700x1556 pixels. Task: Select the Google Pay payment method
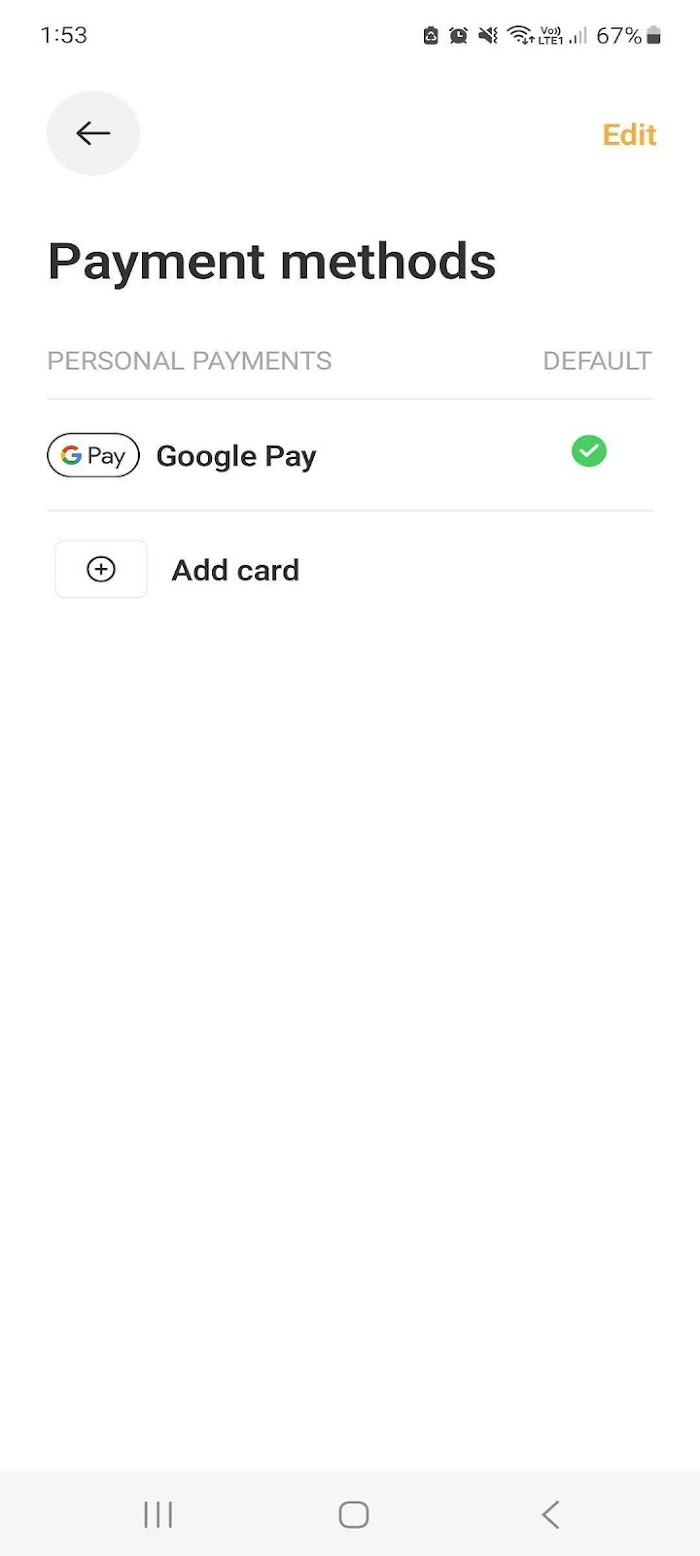click(350, 455)
